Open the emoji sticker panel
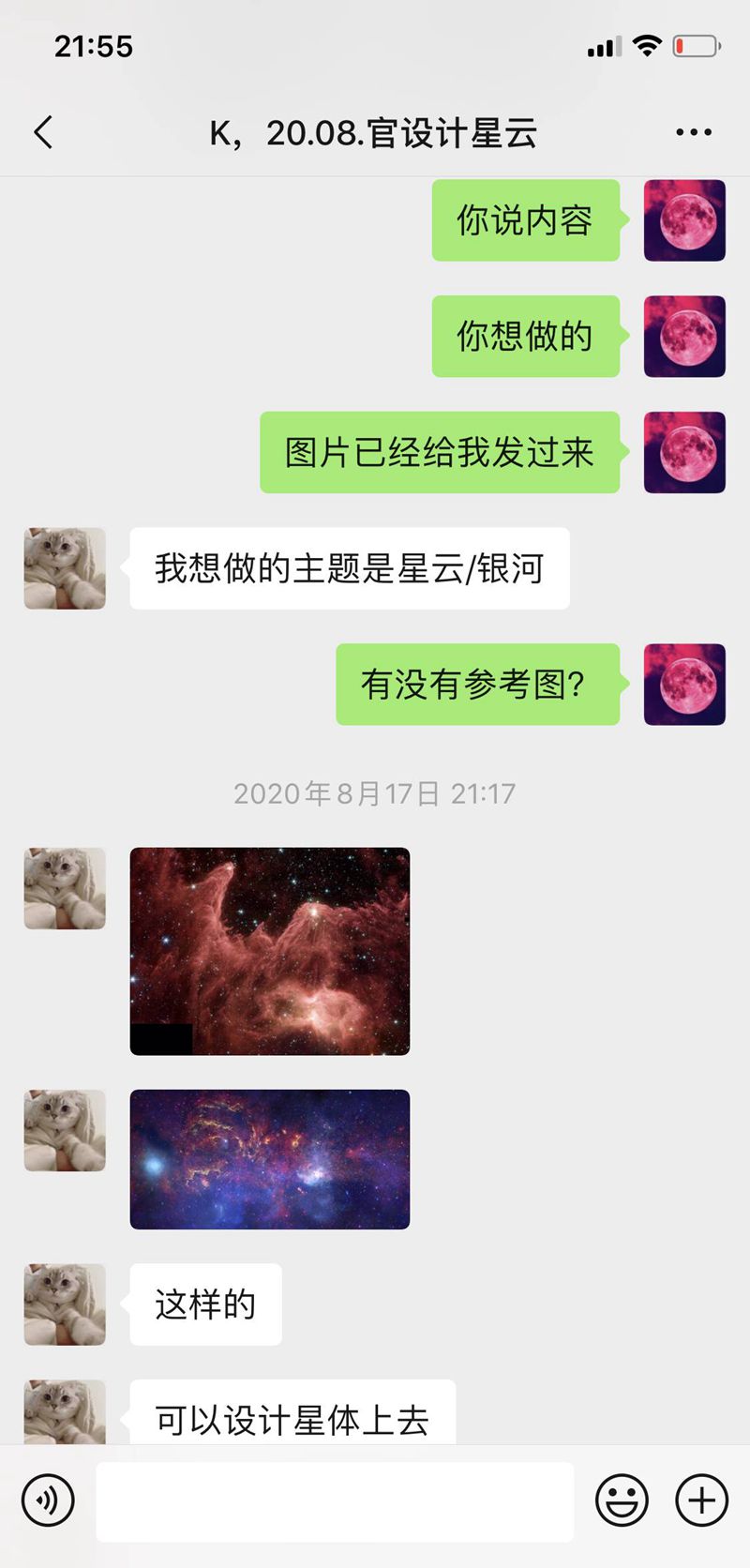Viewport: 750px width, 1568px height. pyautogui.click(x=622, y=1500)
